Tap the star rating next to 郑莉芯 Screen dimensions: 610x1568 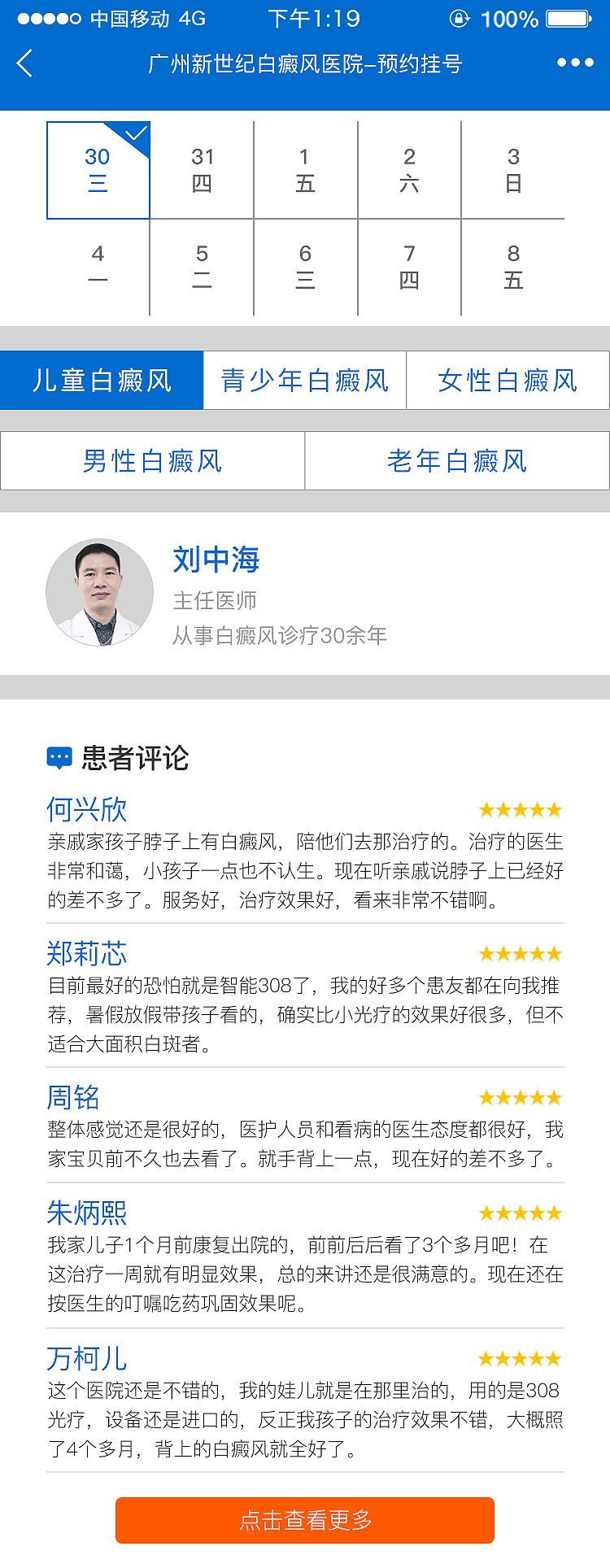click(520, 953)
